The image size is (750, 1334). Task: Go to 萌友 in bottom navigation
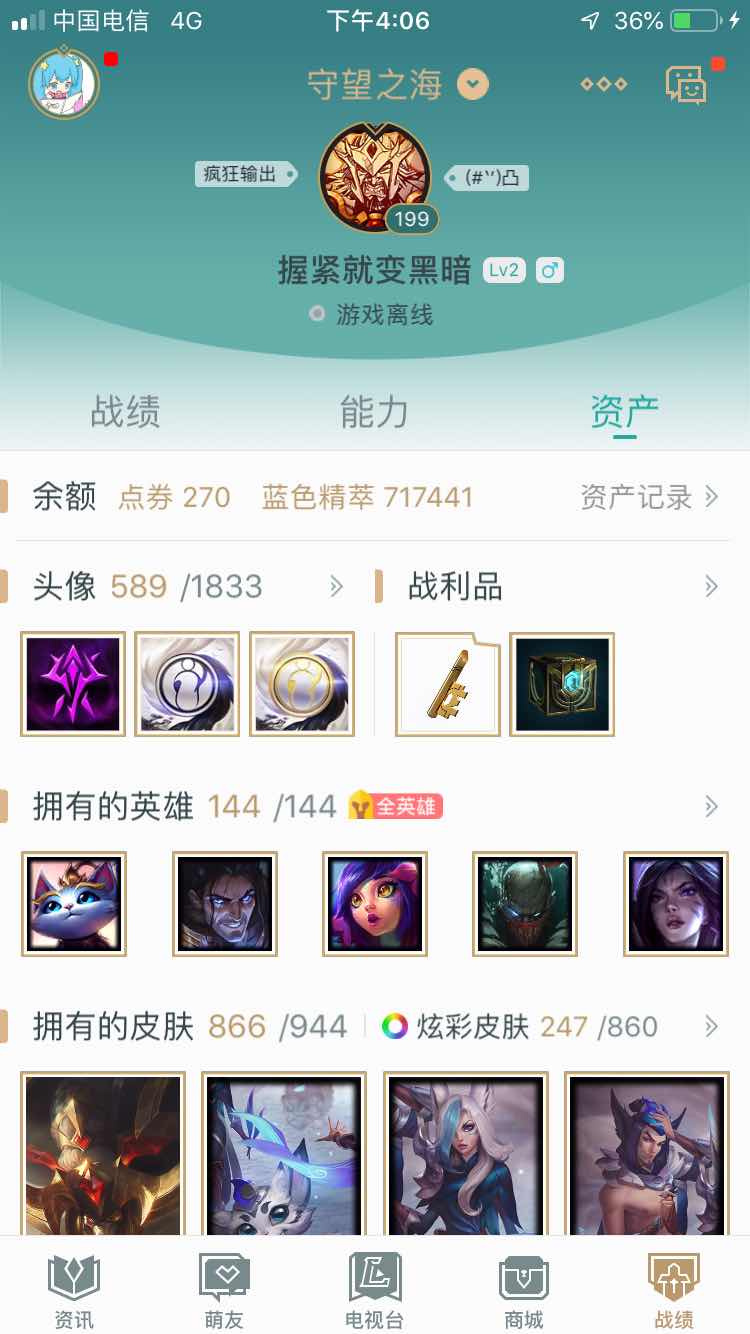[224, 1292]
